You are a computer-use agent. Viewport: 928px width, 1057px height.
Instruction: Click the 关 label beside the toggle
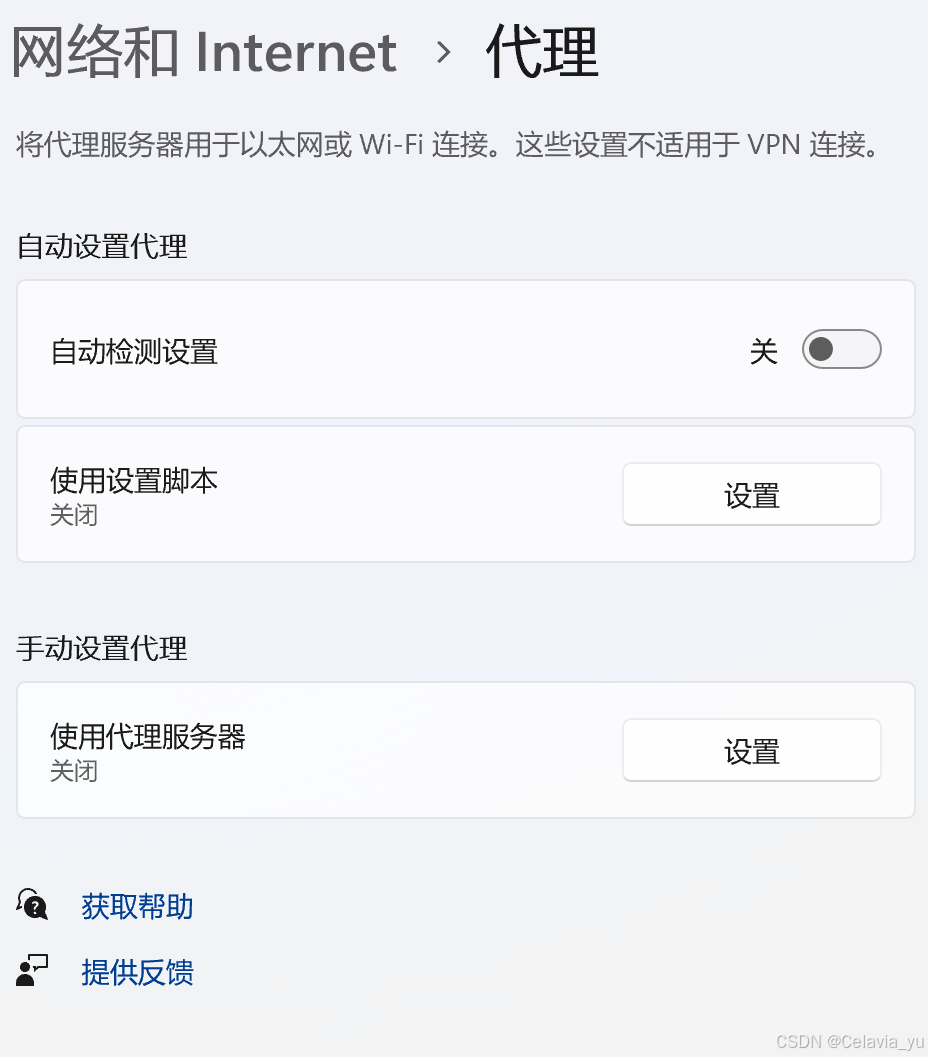pos(765,349)
